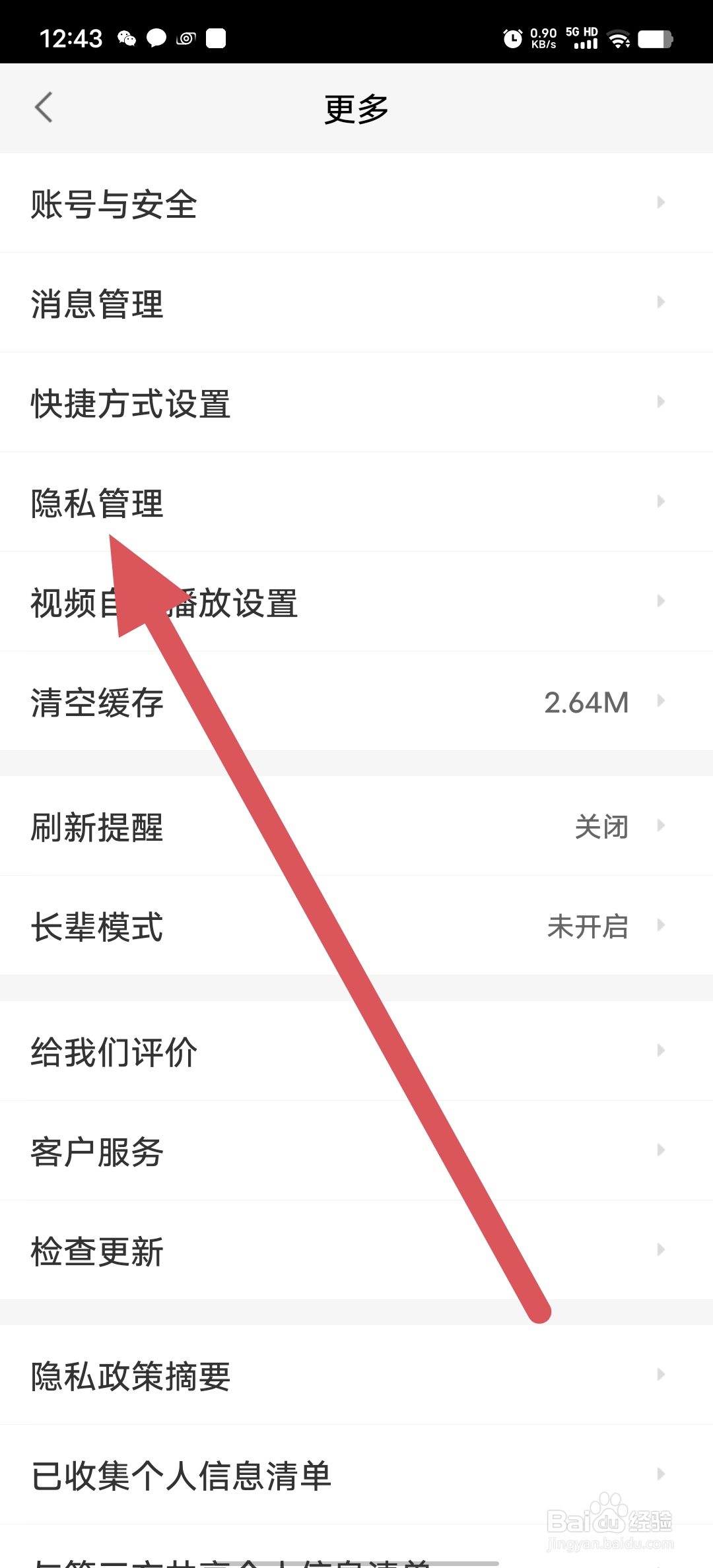Click the back arrow at top left
The height and width of the screenshot is (1568, 713).
[44, 107]
